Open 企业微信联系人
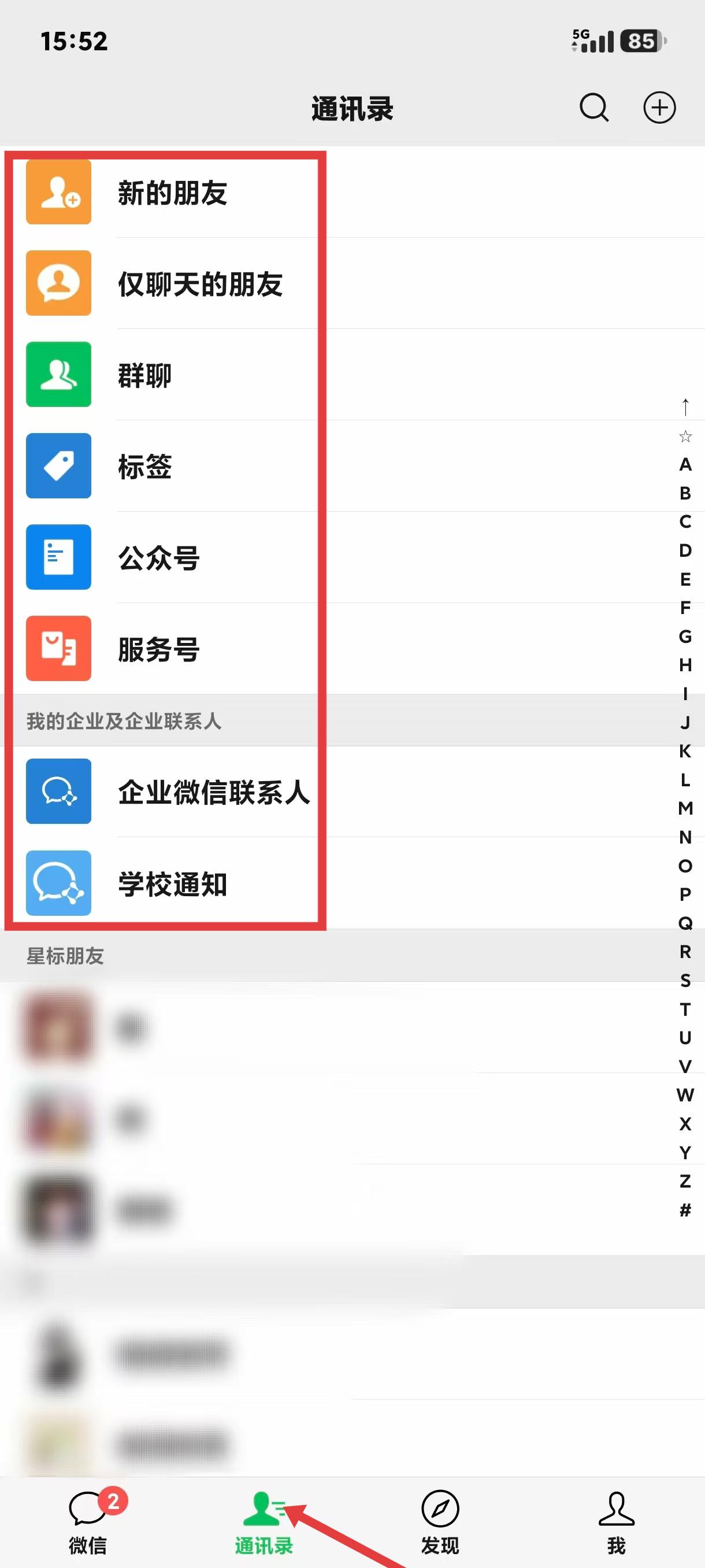 pyautogui.click(x=352, y=792)
